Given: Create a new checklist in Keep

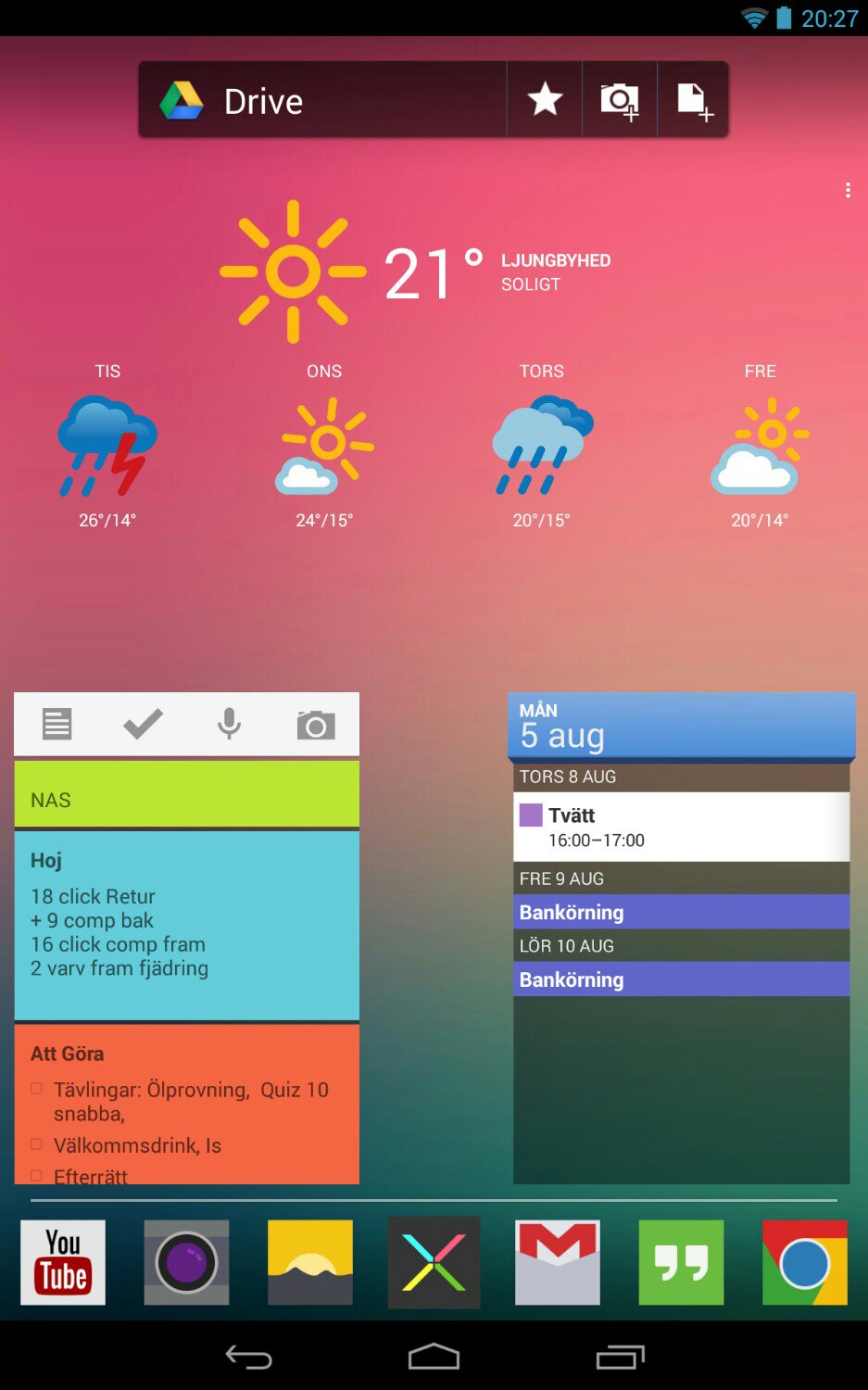Looking at the screenshot, I should click(x=143, y=724).
